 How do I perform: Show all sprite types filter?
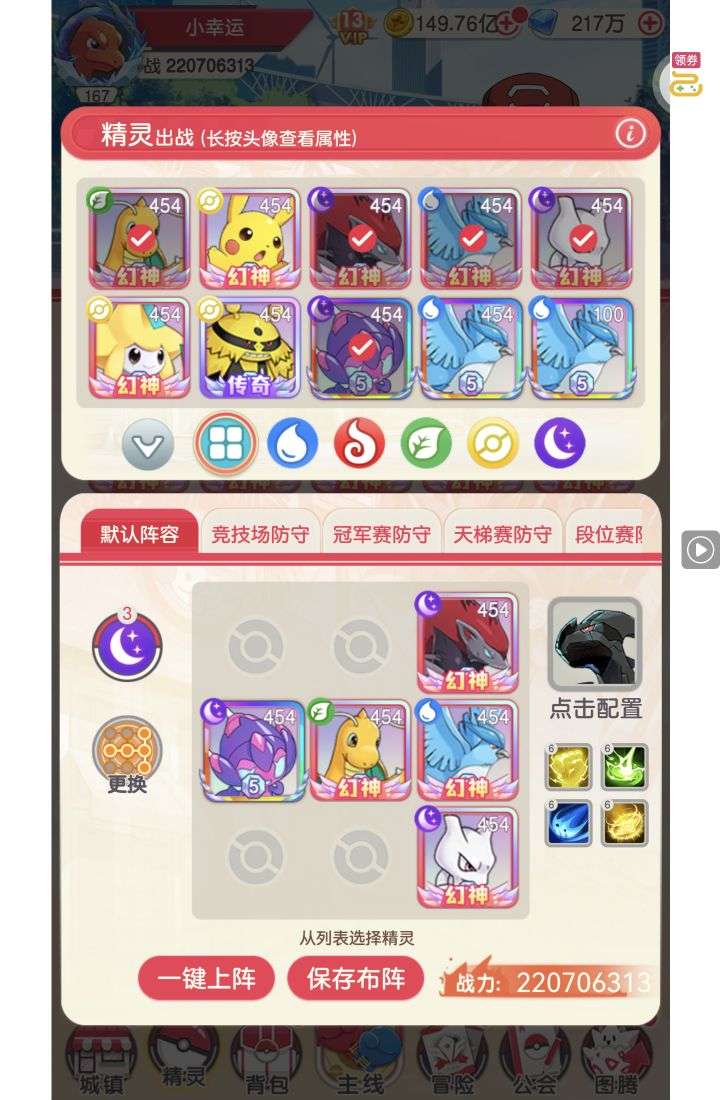point(225,443)
